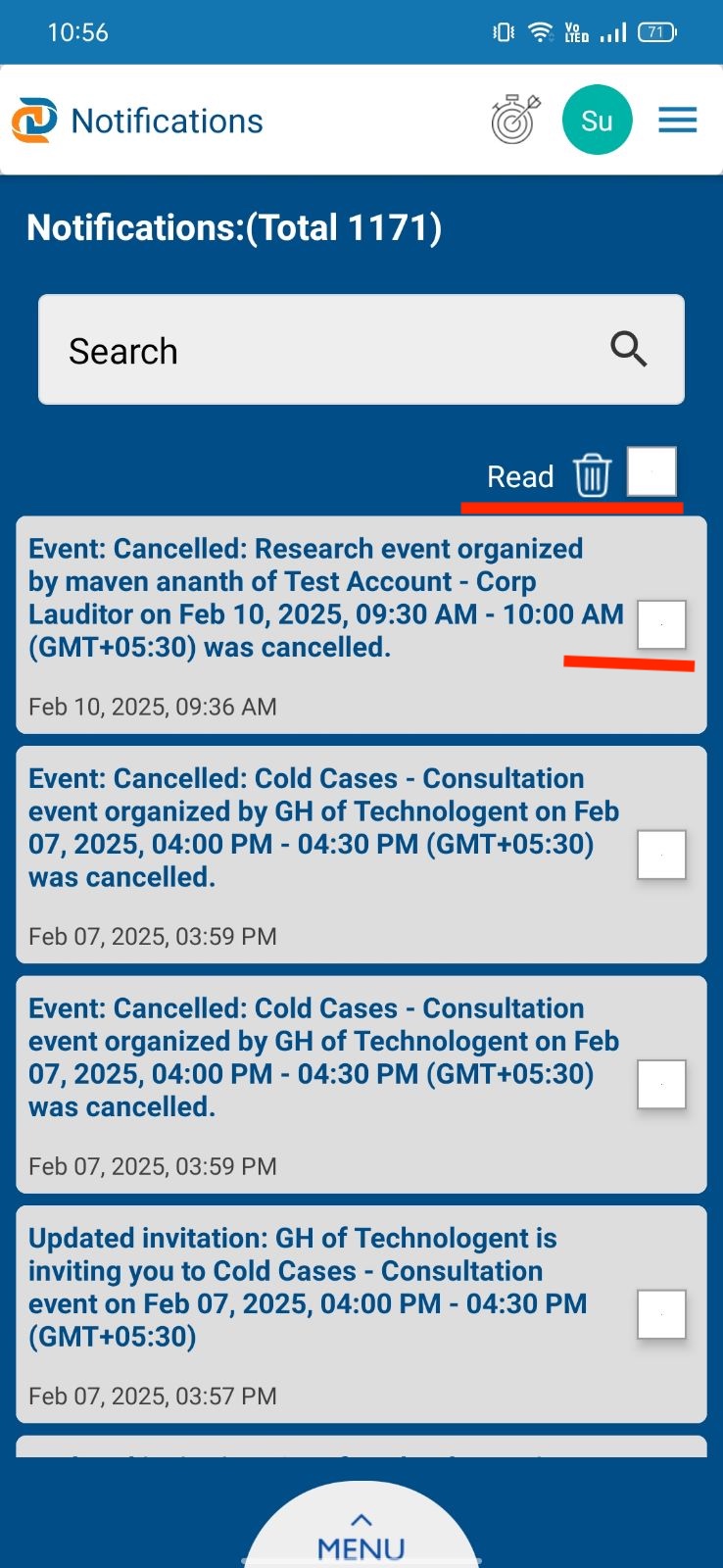Select the Updated invitation notification checkbox
The image size is (723, 1568).
click(661, 1314)
